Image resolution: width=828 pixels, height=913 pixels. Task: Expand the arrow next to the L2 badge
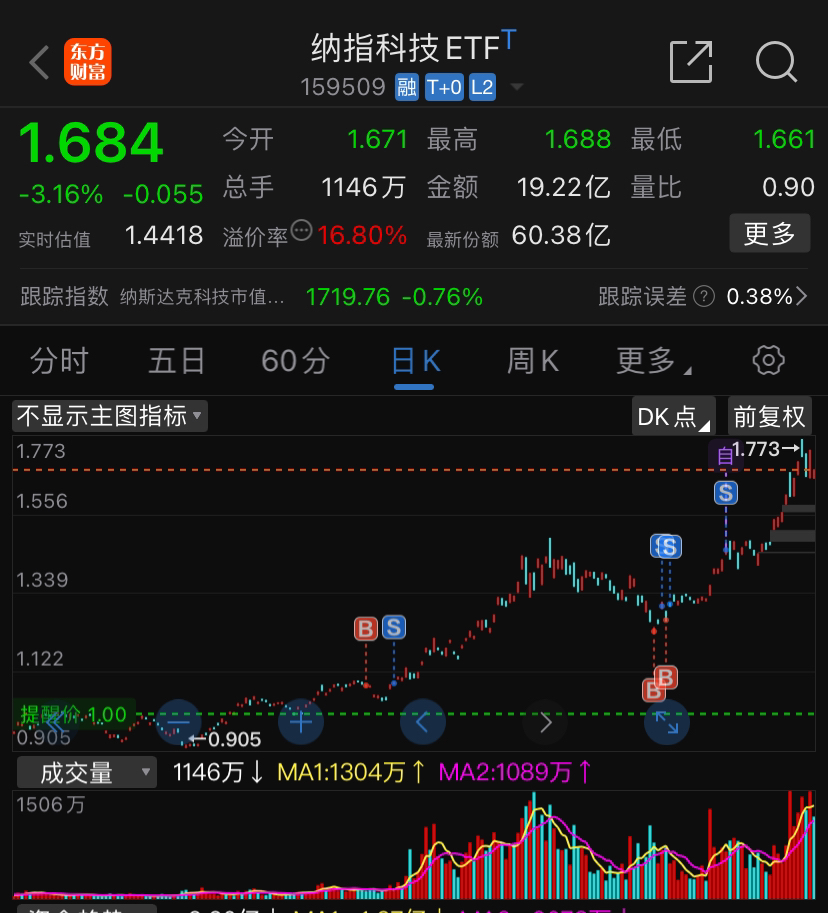point(516,87)
